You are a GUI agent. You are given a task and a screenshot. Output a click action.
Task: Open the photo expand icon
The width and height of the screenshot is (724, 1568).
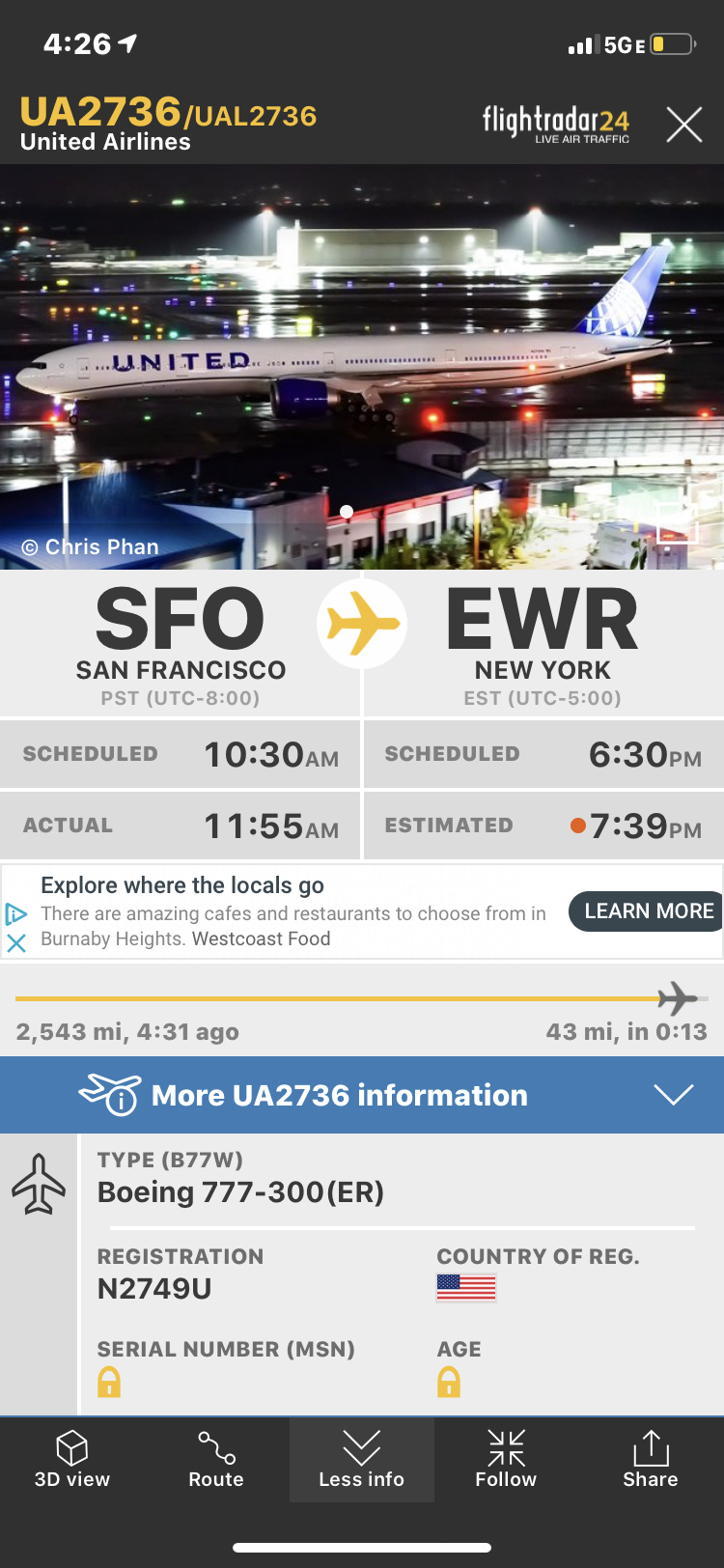coord(677,522)
